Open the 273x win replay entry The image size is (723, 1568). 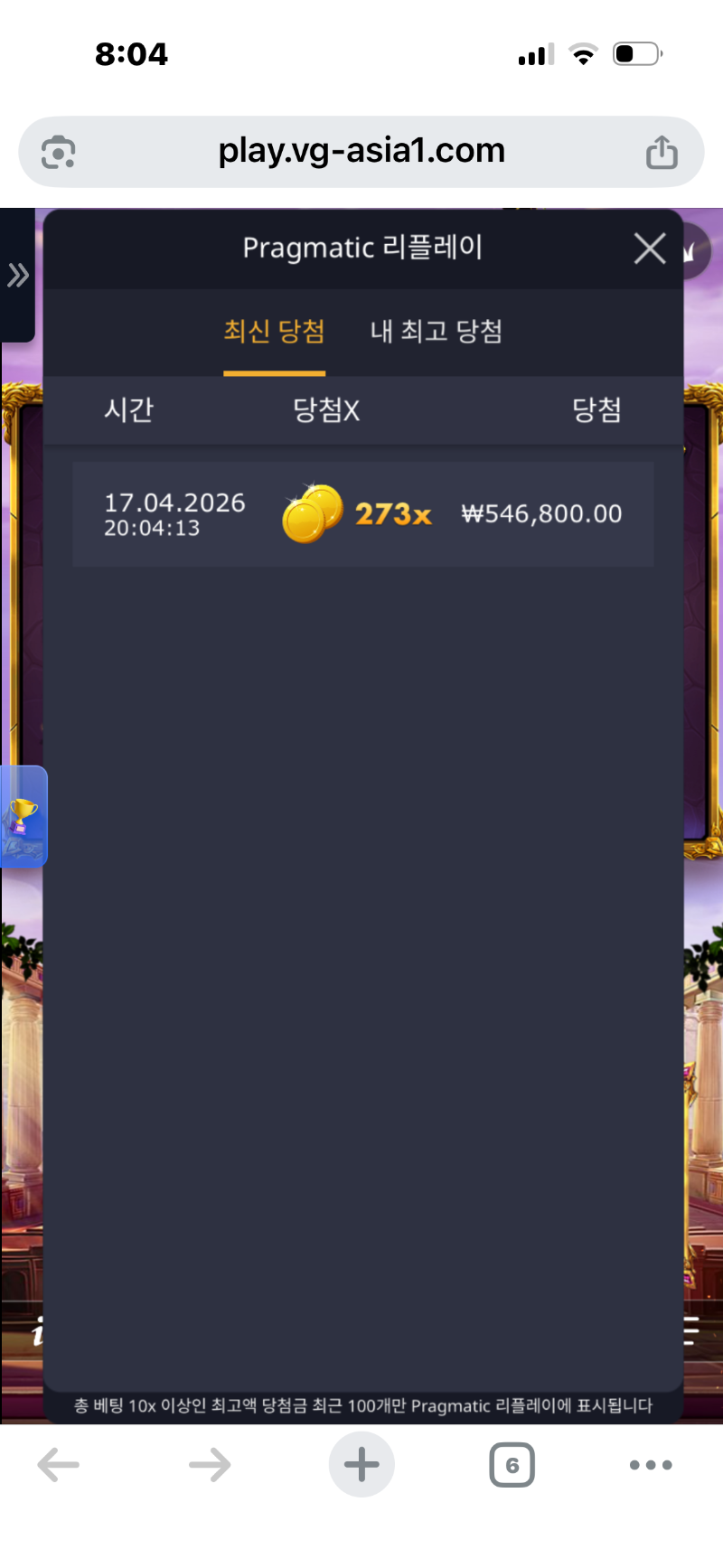(x=362, y=514)
